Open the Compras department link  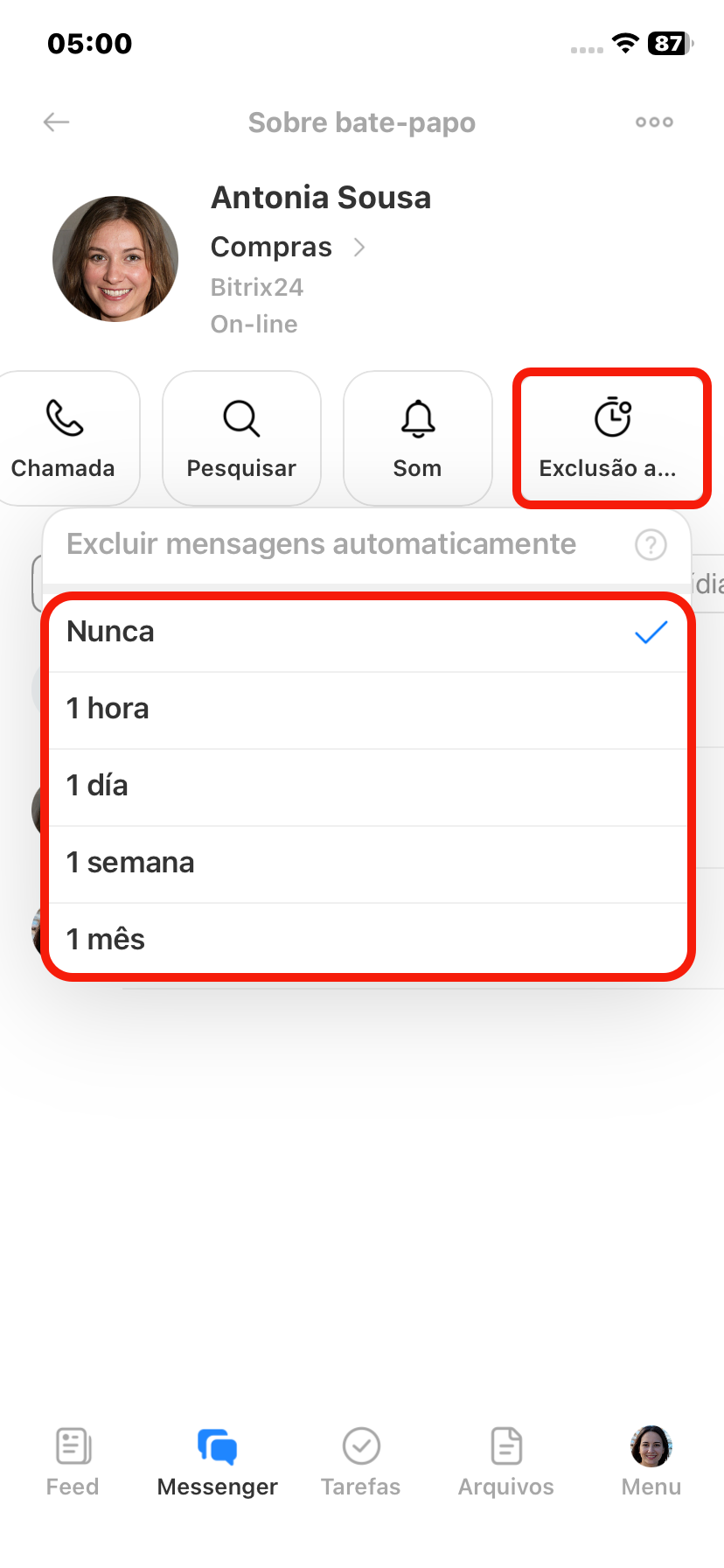tap(287, 248)
